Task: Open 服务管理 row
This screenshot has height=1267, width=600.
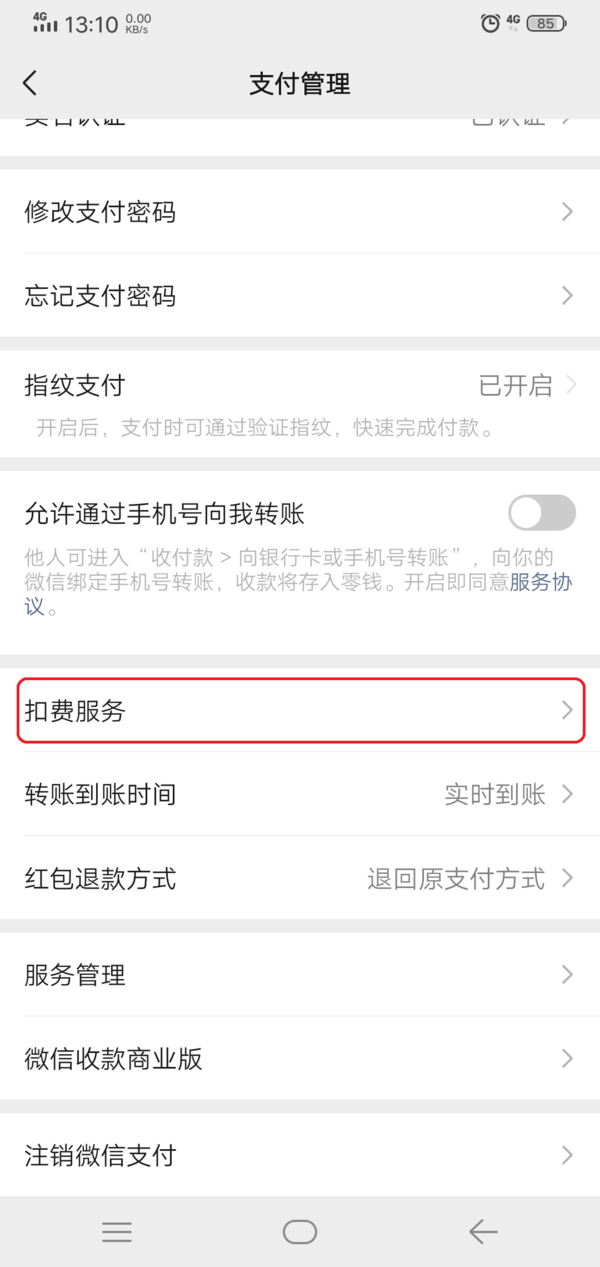Action: coord(300,975)
